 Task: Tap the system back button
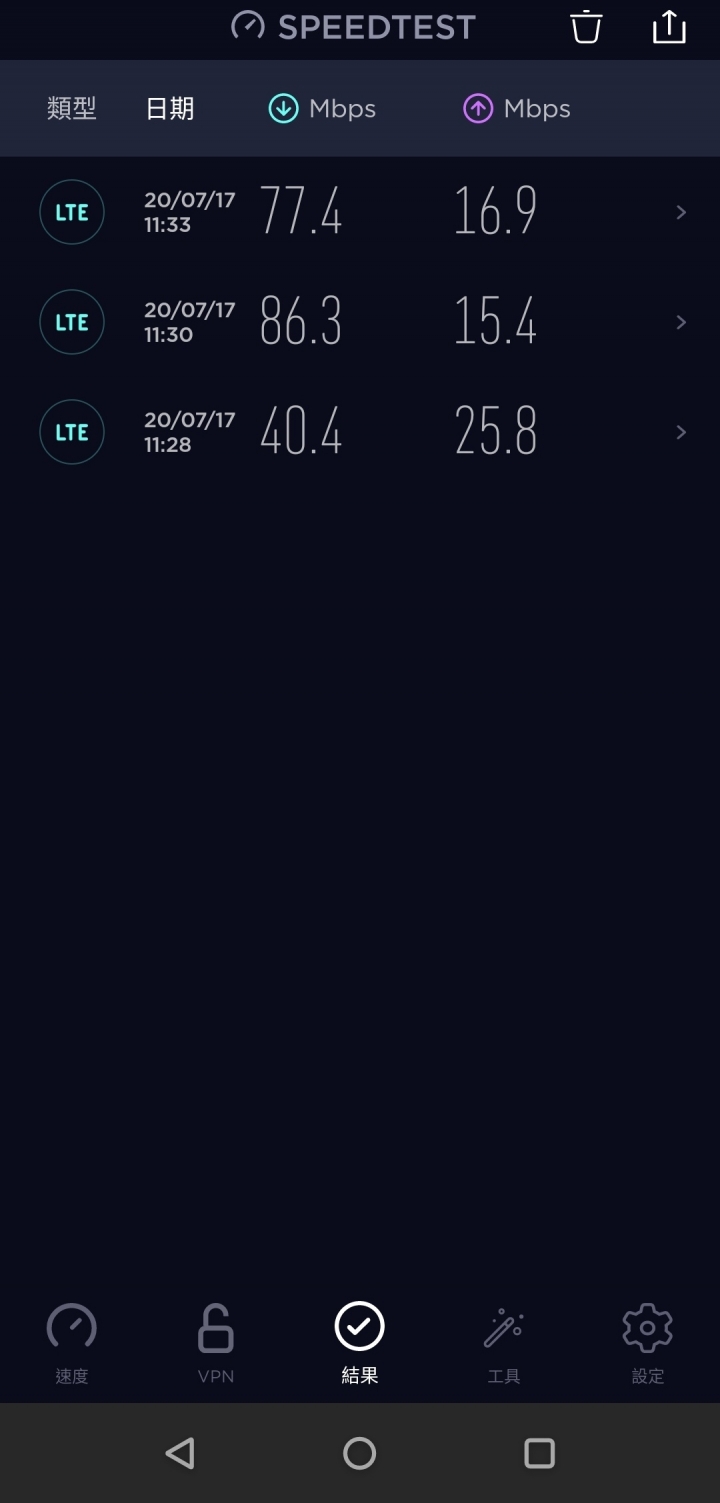(x=180, y=1453)
